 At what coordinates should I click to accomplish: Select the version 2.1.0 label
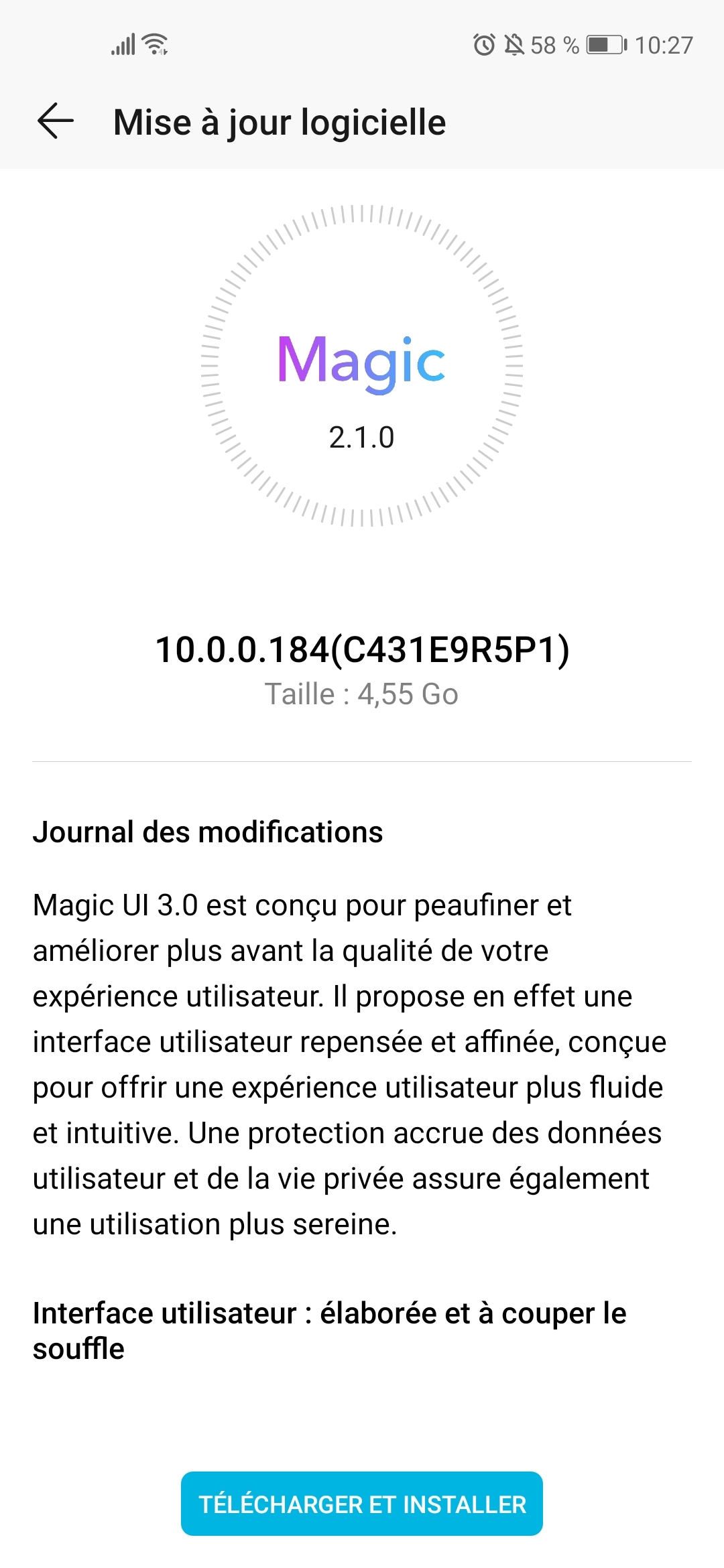[361, 440]
